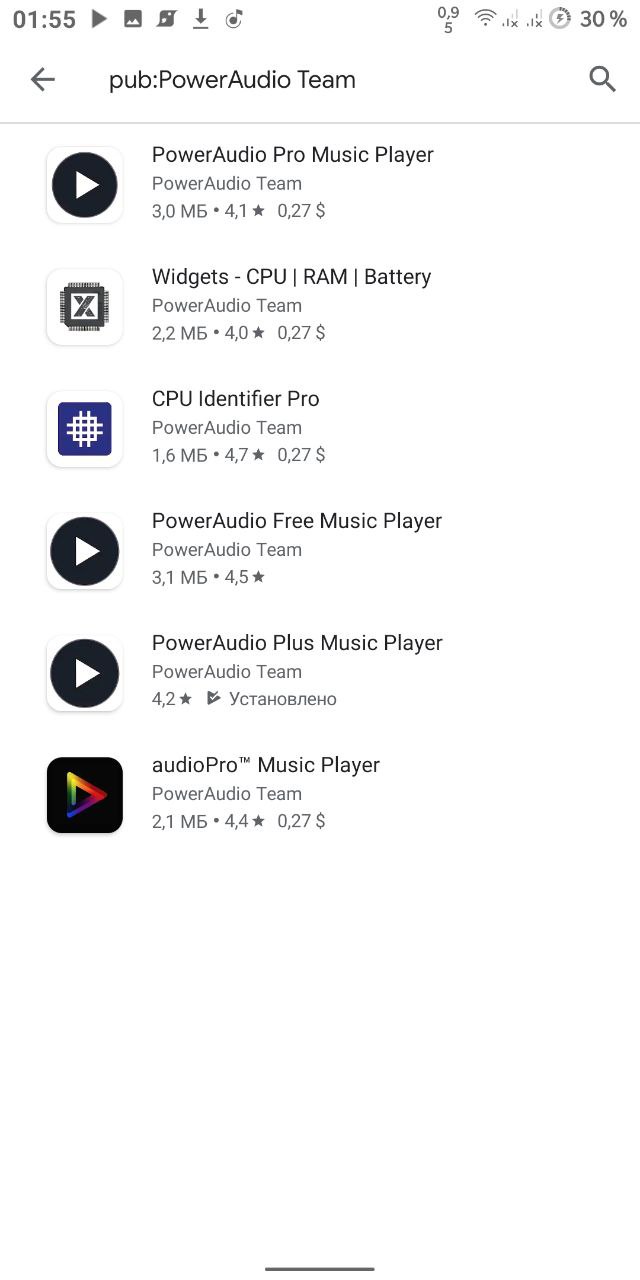Open Widgets - CPU | RAM | Battery app
The image size is (640, 1280).
pos(320,306)
